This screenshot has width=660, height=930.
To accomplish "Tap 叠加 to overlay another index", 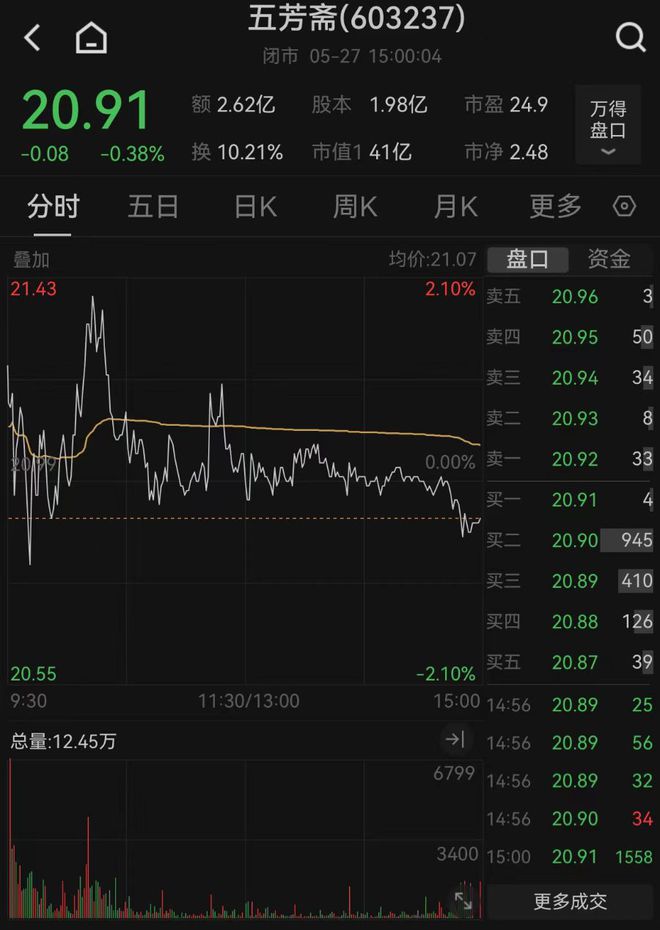I will (x=31, y=260).
